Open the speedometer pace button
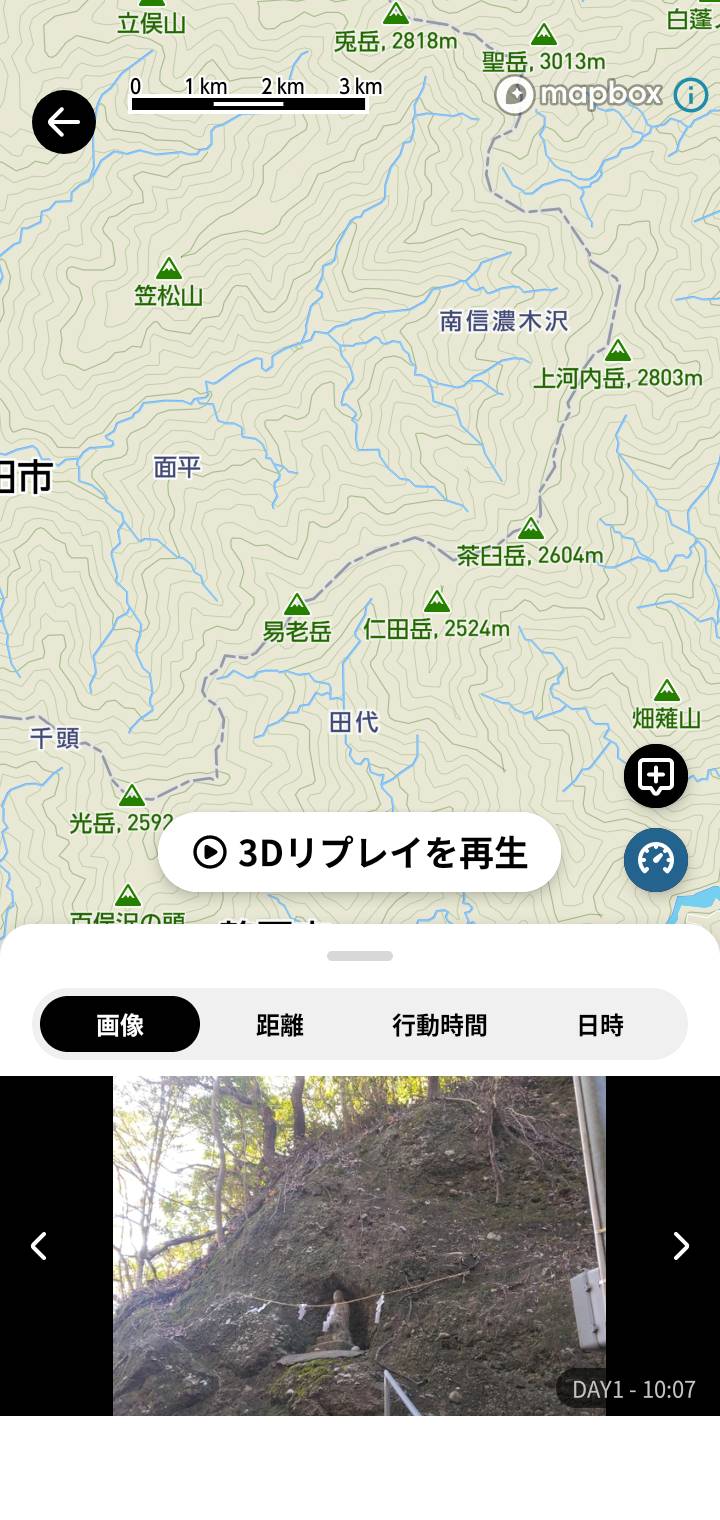 (x=656, y=860)
